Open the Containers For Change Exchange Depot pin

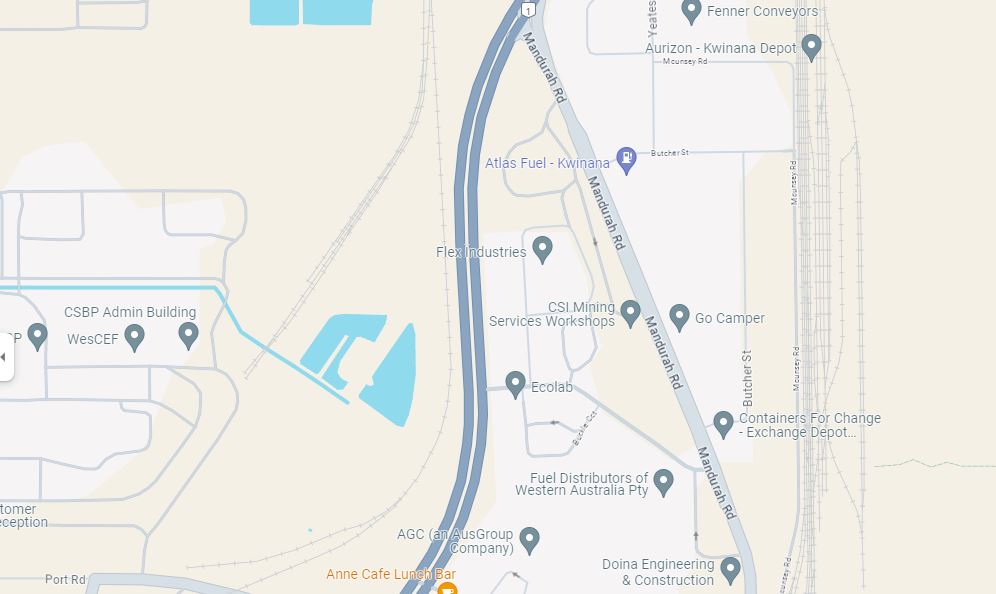pos(723,423)
